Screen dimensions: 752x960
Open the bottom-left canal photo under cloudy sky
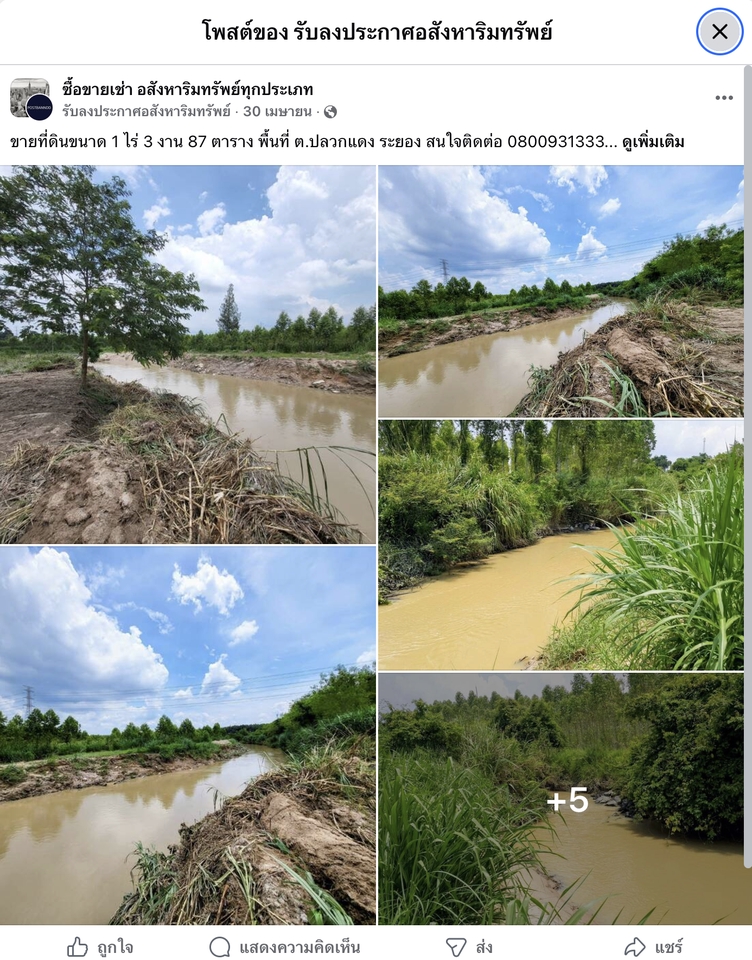[x=188, y=736]
